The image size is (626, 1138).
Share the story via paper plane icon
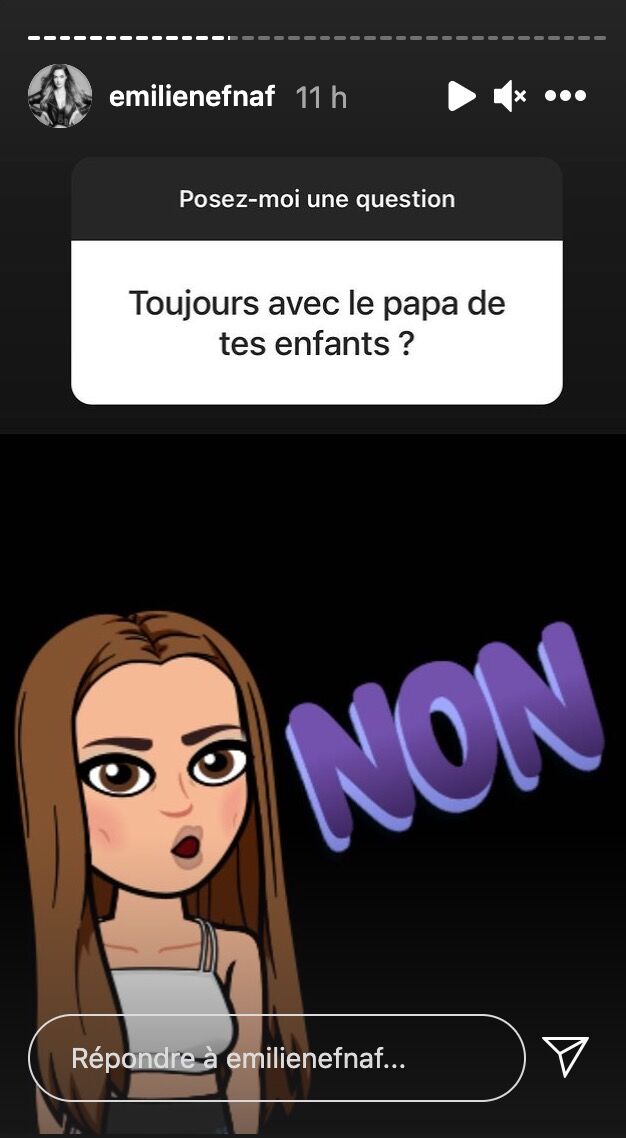click(x=565, y=1056)
